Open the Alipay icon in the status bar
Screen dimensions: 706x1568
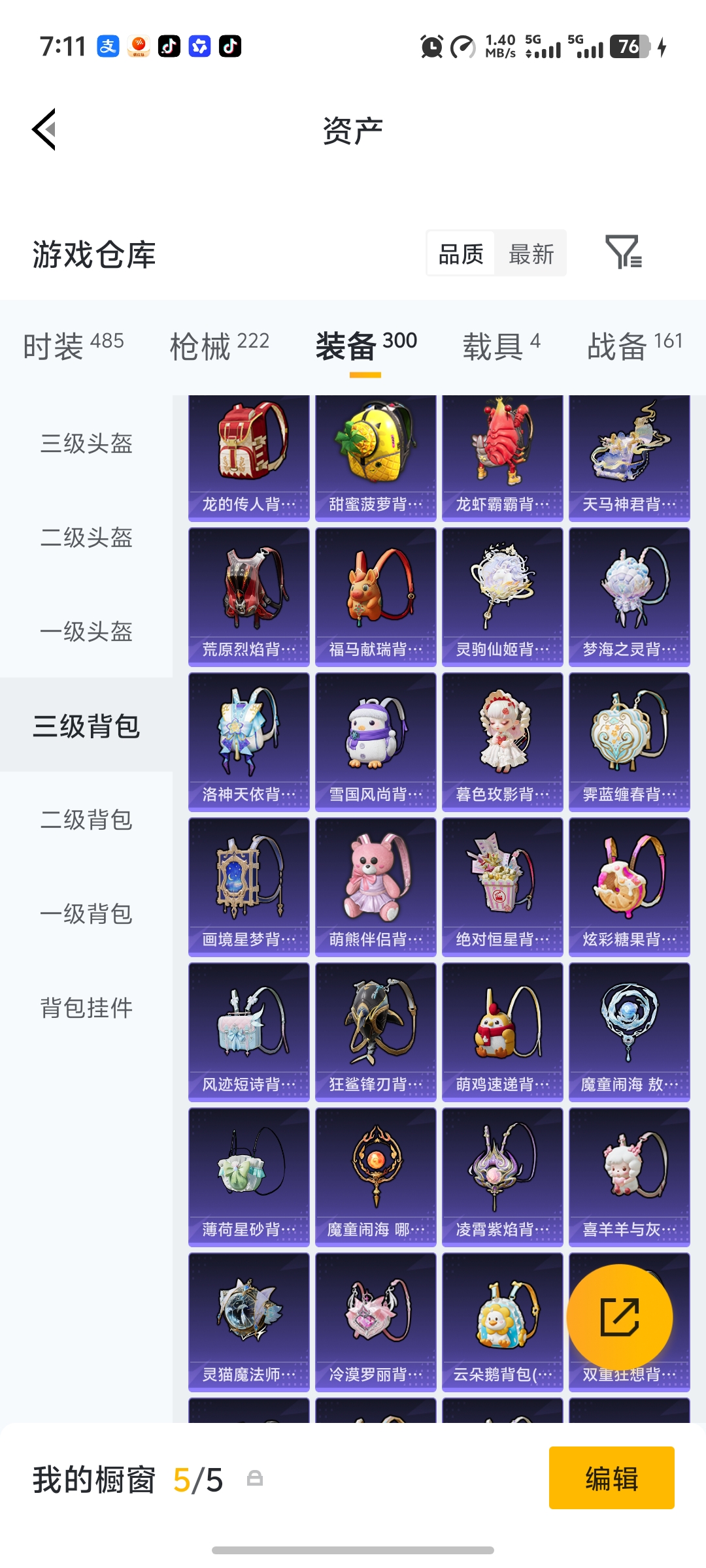pos(109,46)
